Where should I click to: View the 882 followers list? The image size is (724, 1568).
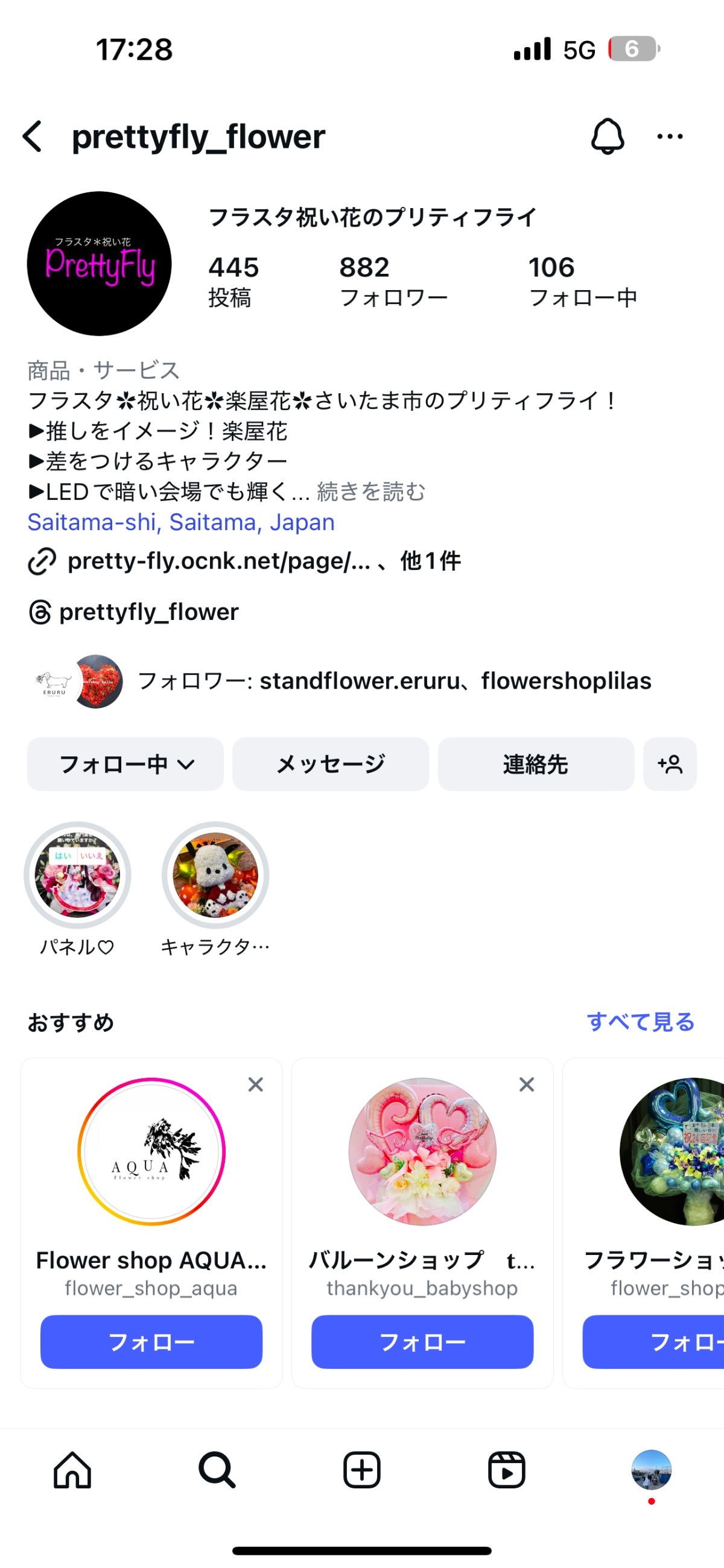point(393,281)
